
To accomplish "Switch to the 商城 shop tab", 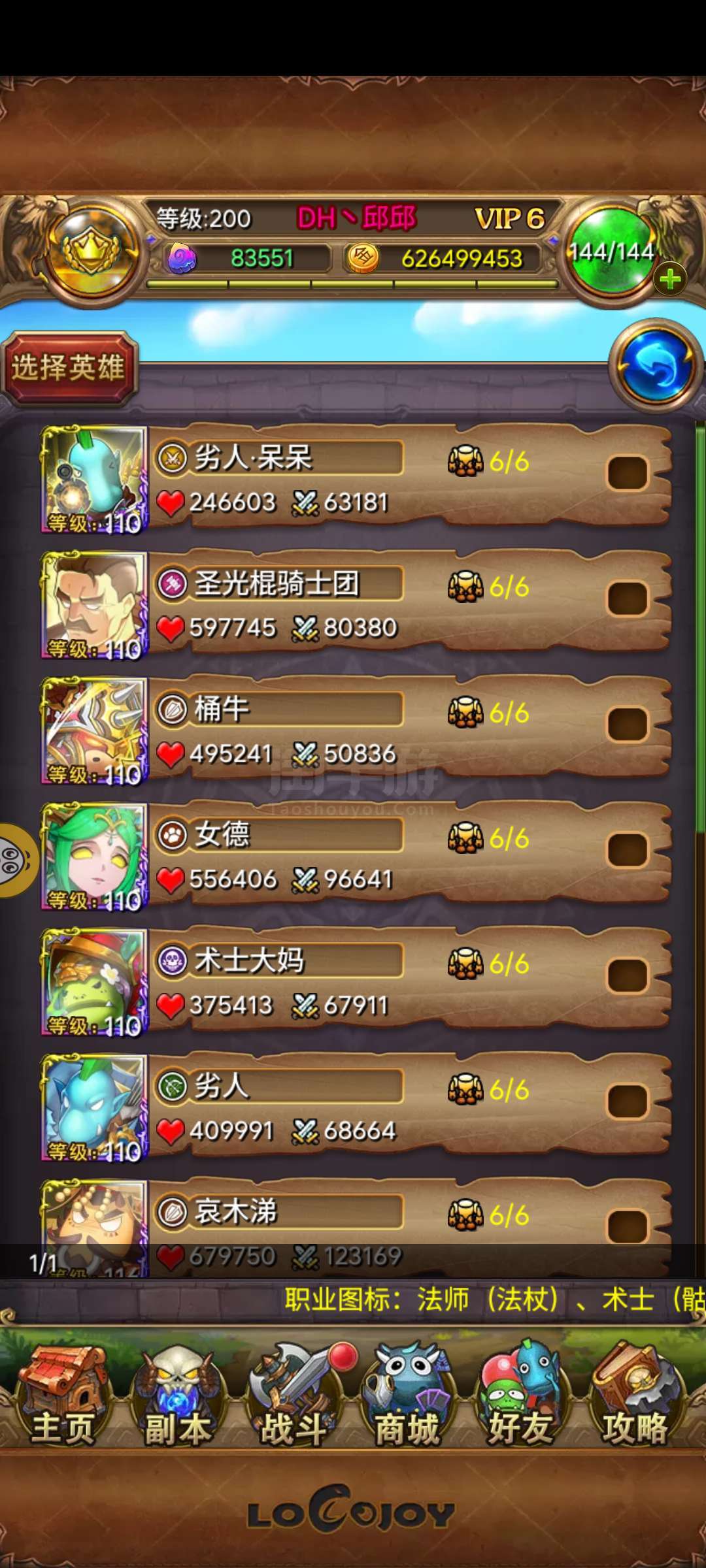I will (x=407, y=1396).
